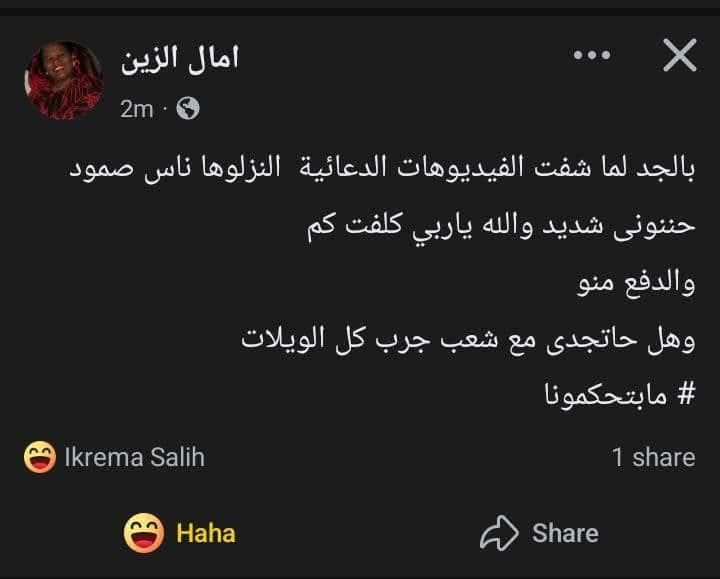View reactions from Ikrema Salih
This screenshot has width=720, height=579.
coord(113,458)
